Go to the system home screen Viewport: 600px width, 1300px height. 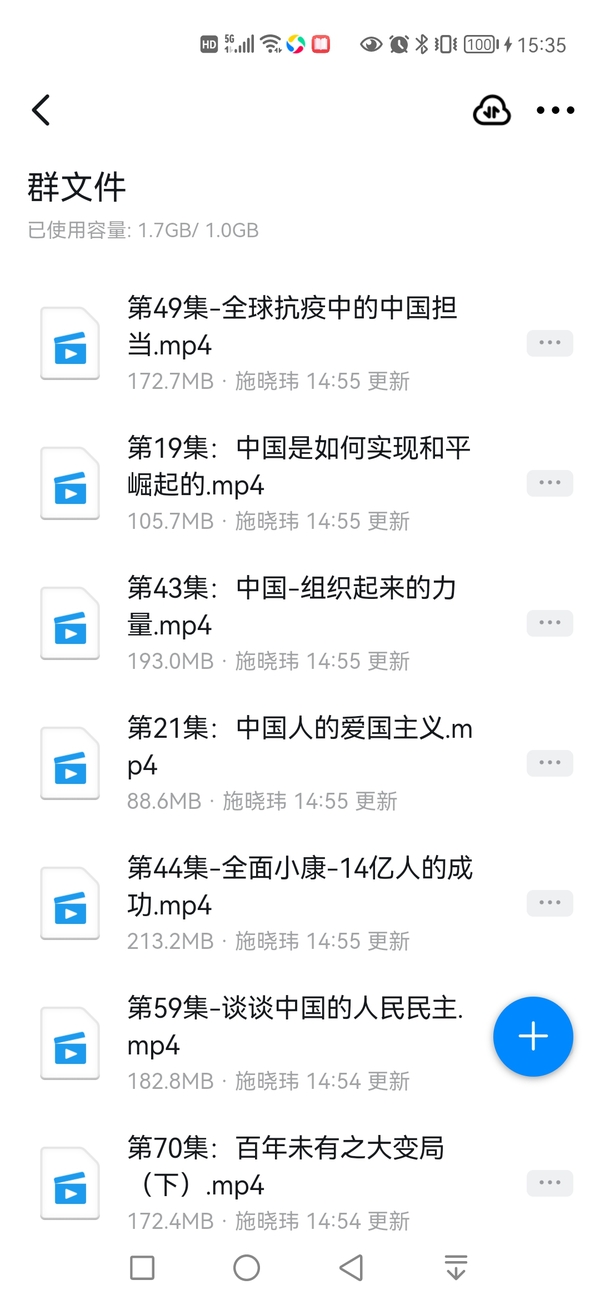click(x=247, y=1268)
